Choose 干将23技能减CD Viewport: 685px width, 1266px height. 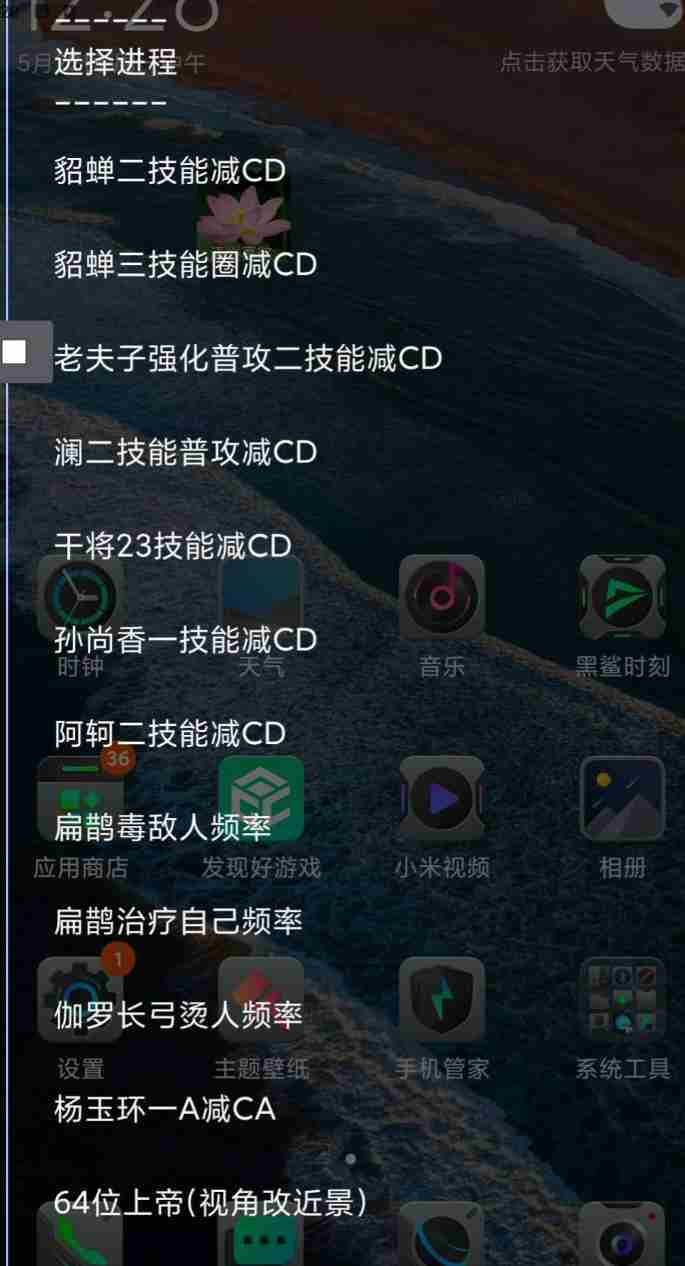(x=173, y=546)
